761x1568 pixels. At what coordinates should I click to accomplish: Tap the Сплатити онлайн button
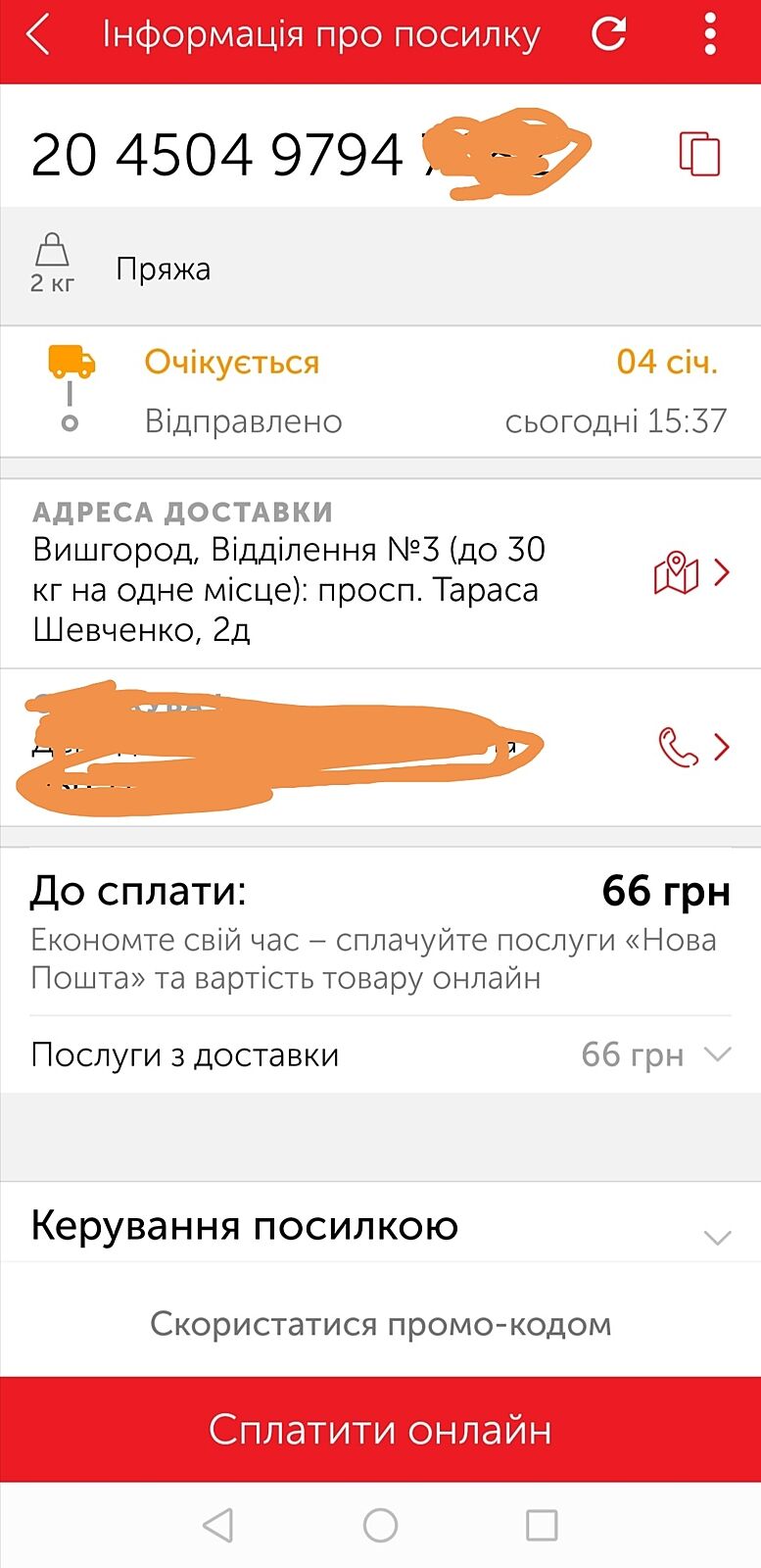380,1430
